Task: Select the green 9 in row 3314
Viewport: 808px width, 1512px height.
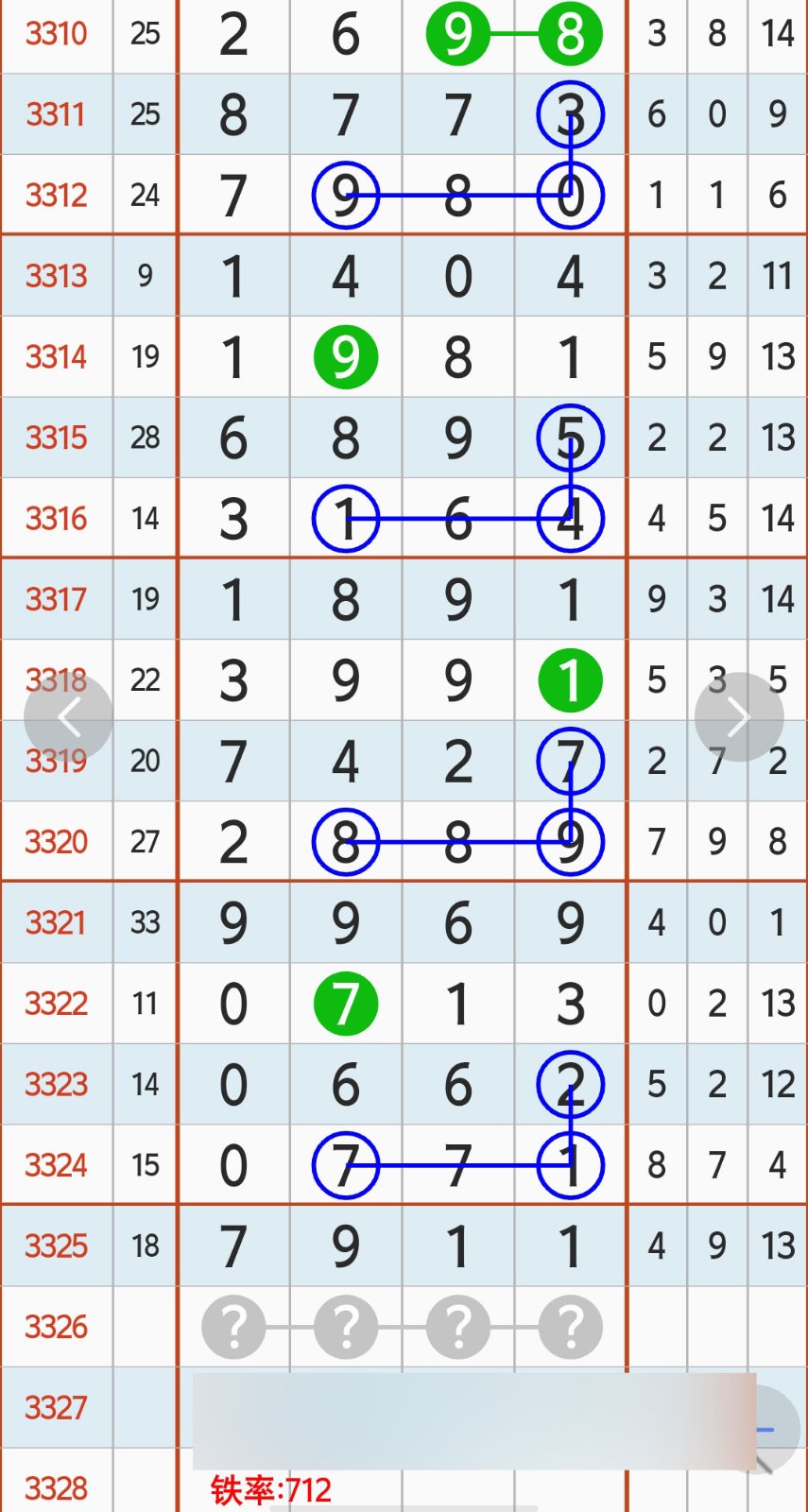Action: coord(346,356)
